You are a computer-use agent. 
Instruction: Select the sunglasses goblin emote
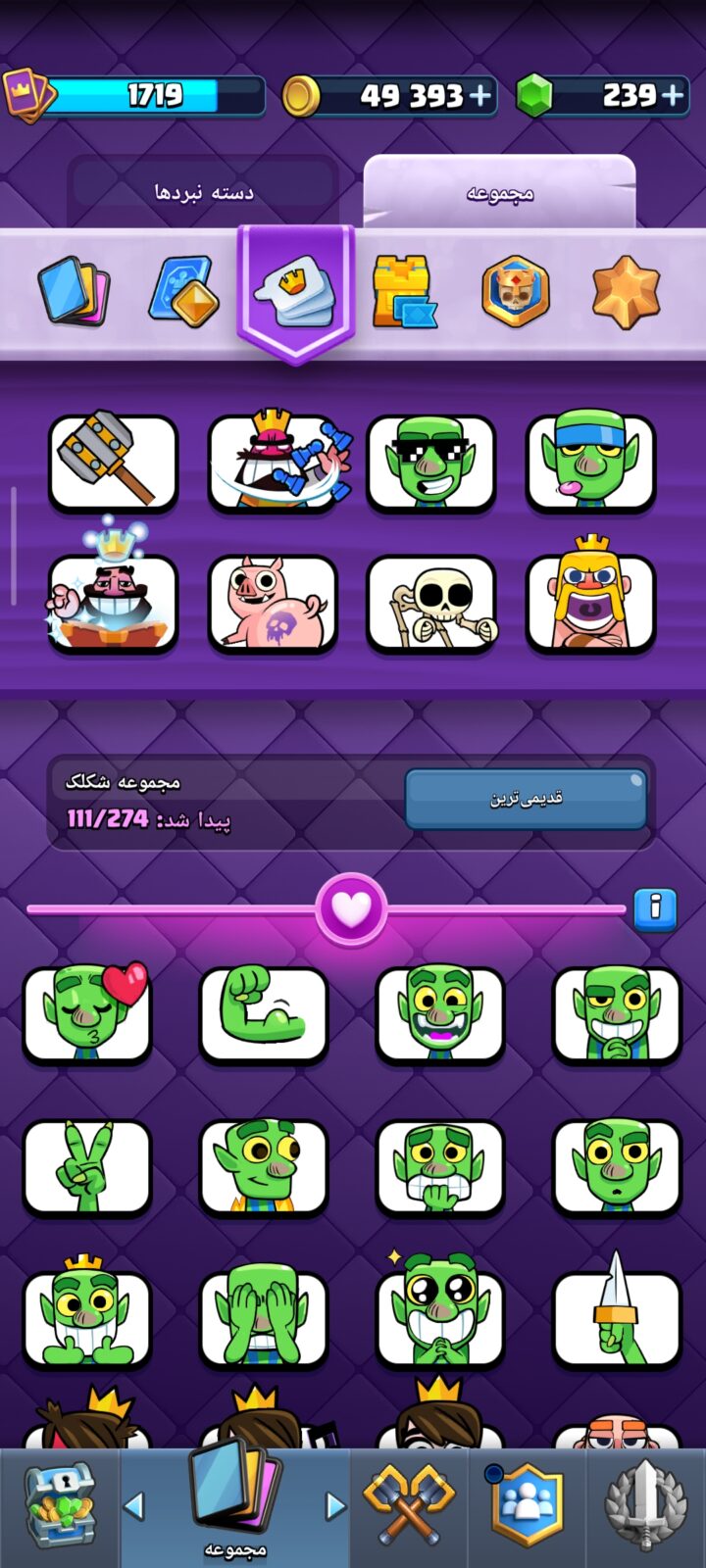point(431,463)
